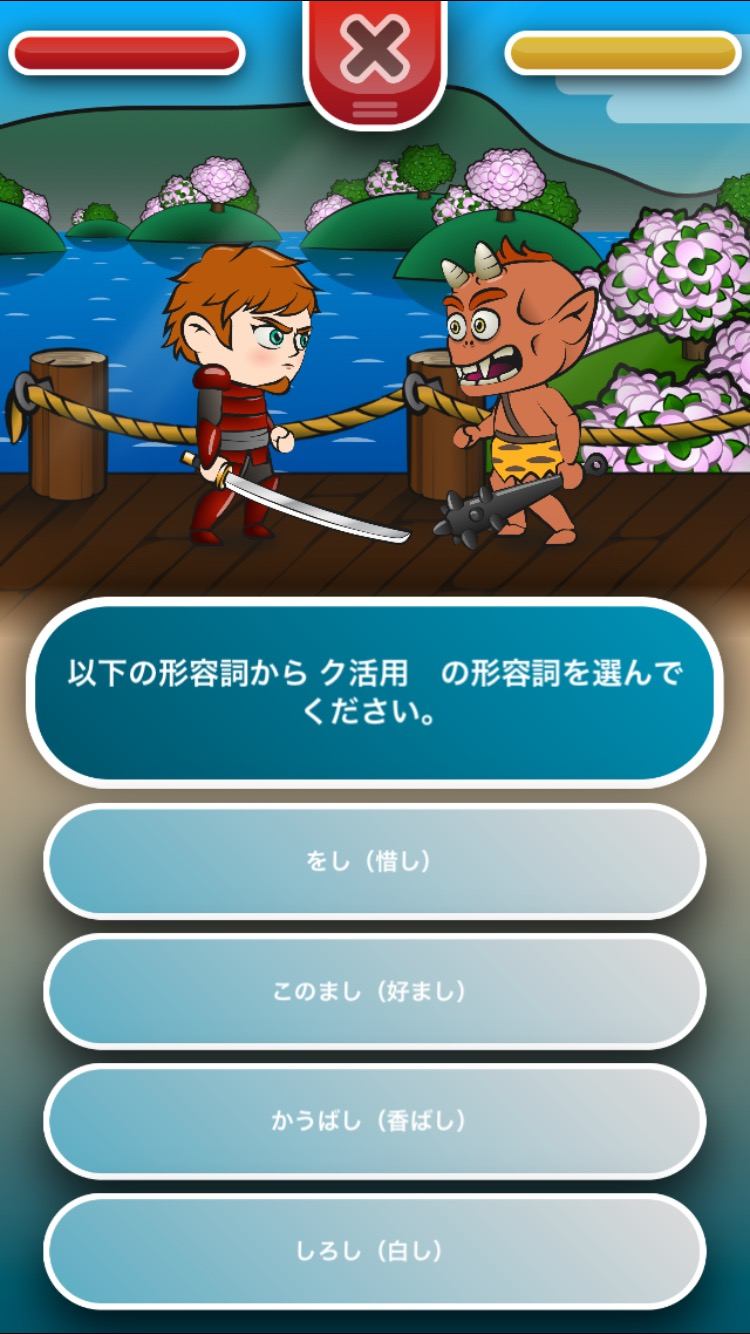Select the answer をし（惜し）

(x=374, y=861)
